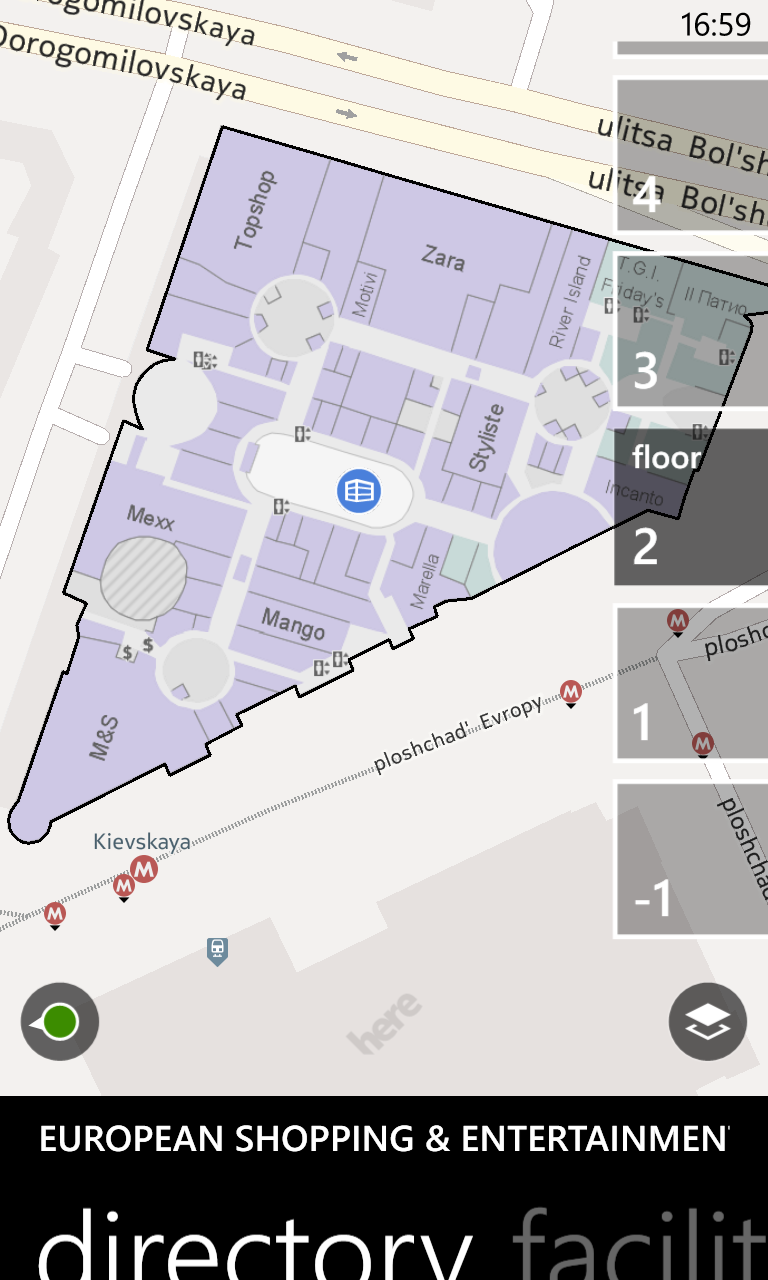The image size is (768, 1280).
Task: Tap the current floor 2 tile
Action: coord(691,507)
